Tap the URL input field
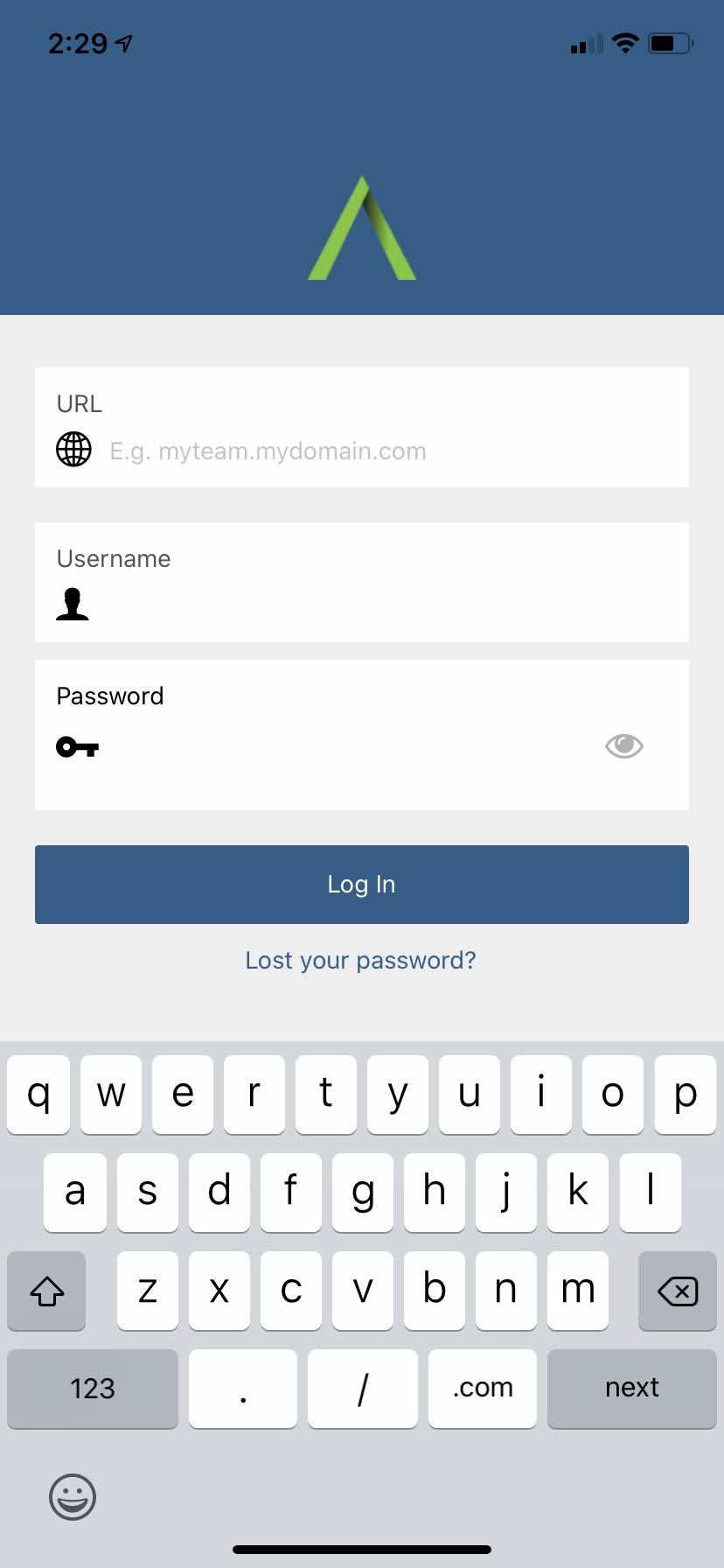 (x=362, y=428)
